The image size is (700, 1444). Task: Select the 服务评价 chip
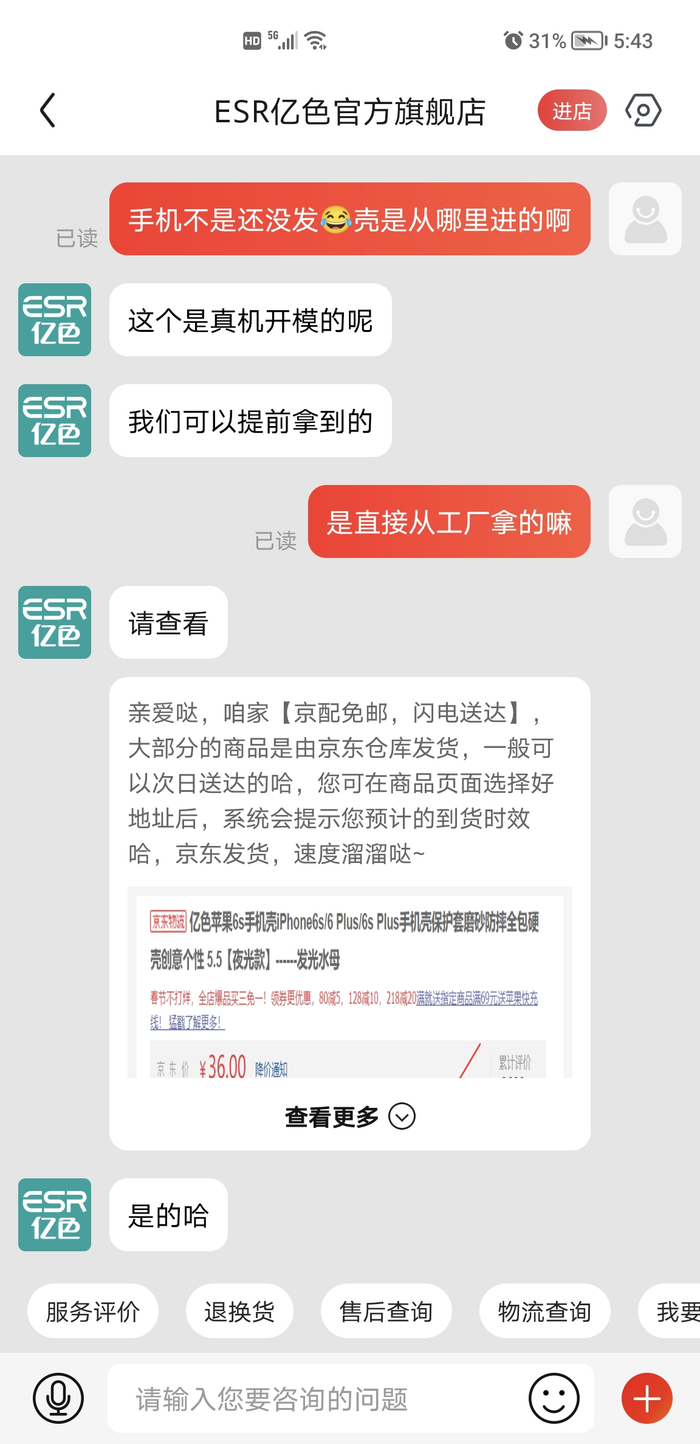coord(93,1311)
